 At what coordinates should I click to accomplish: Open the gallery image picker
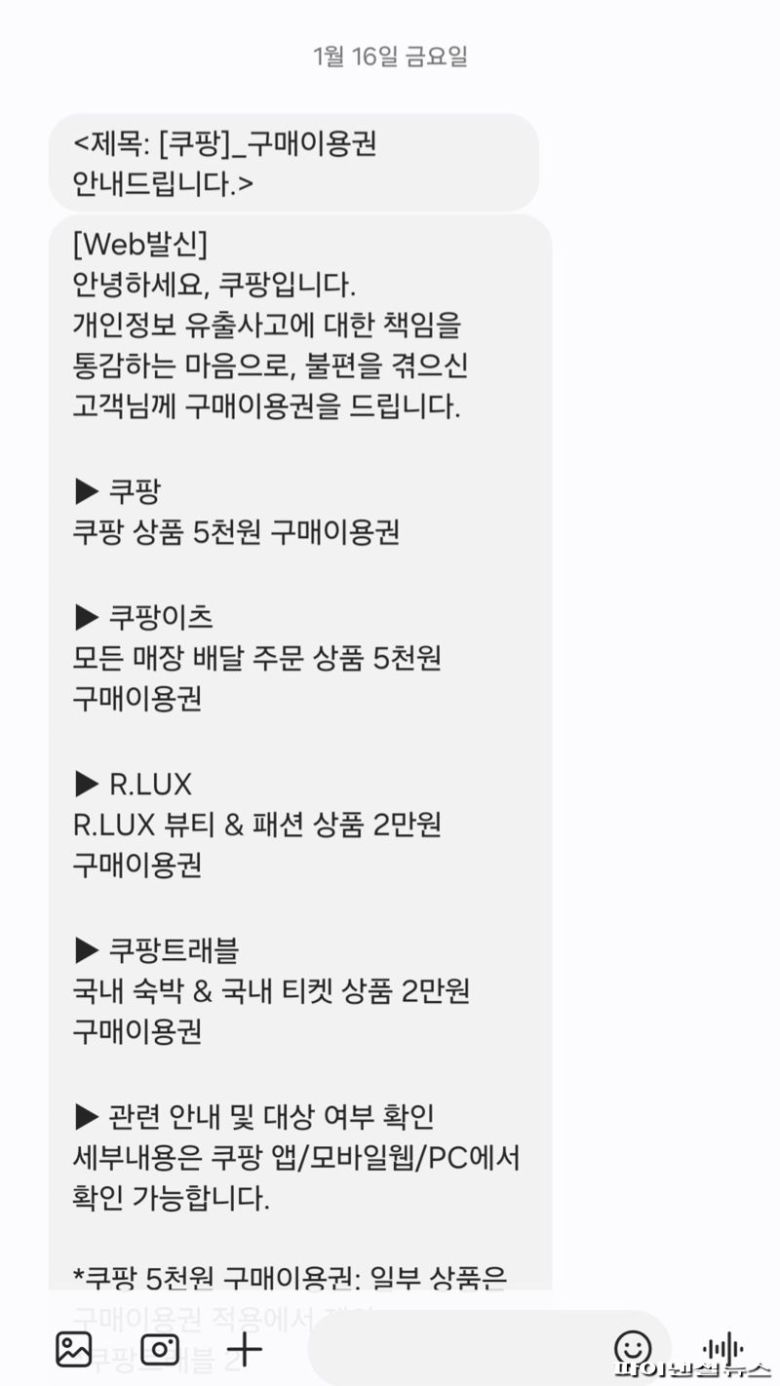tap(74, 1349)
